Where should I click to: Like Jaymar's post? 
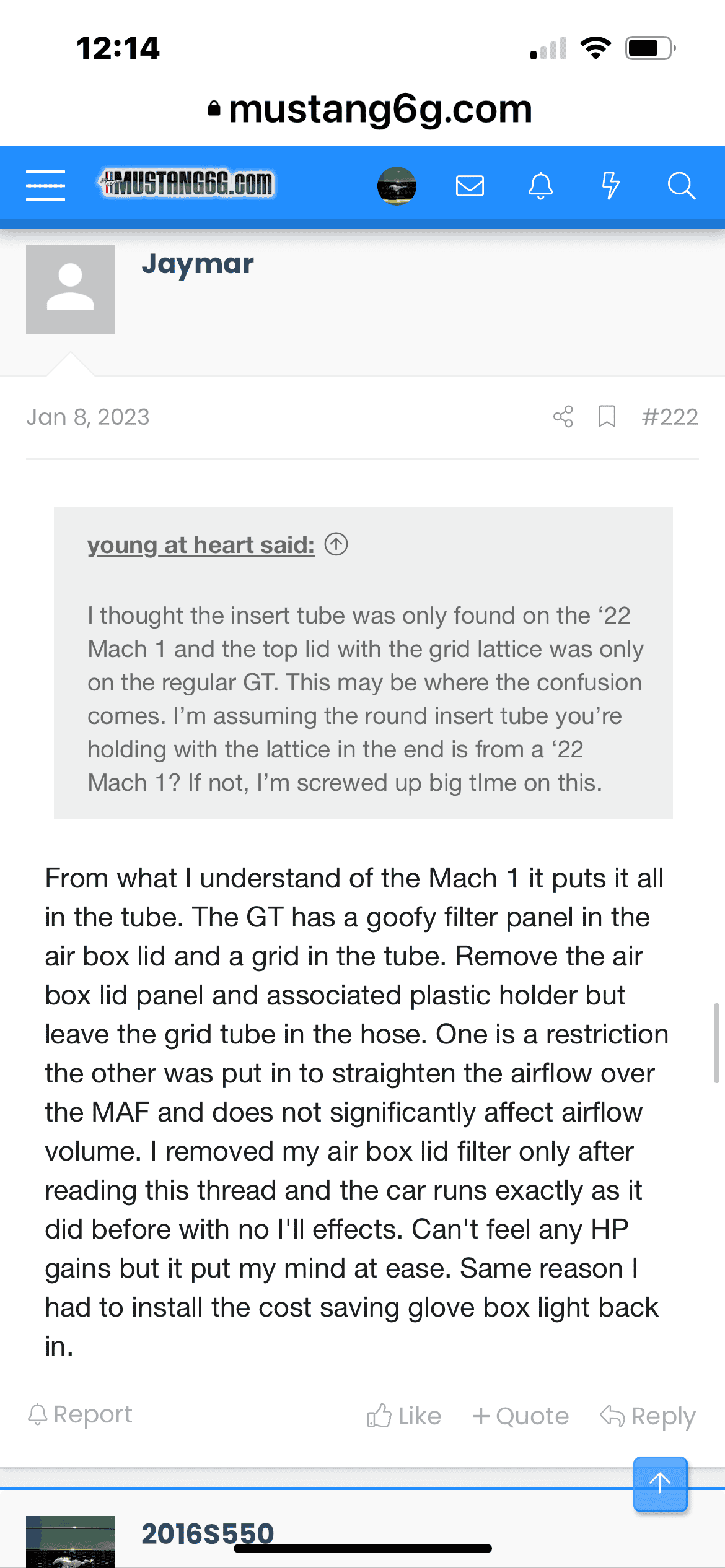[x=404, y=1416]
